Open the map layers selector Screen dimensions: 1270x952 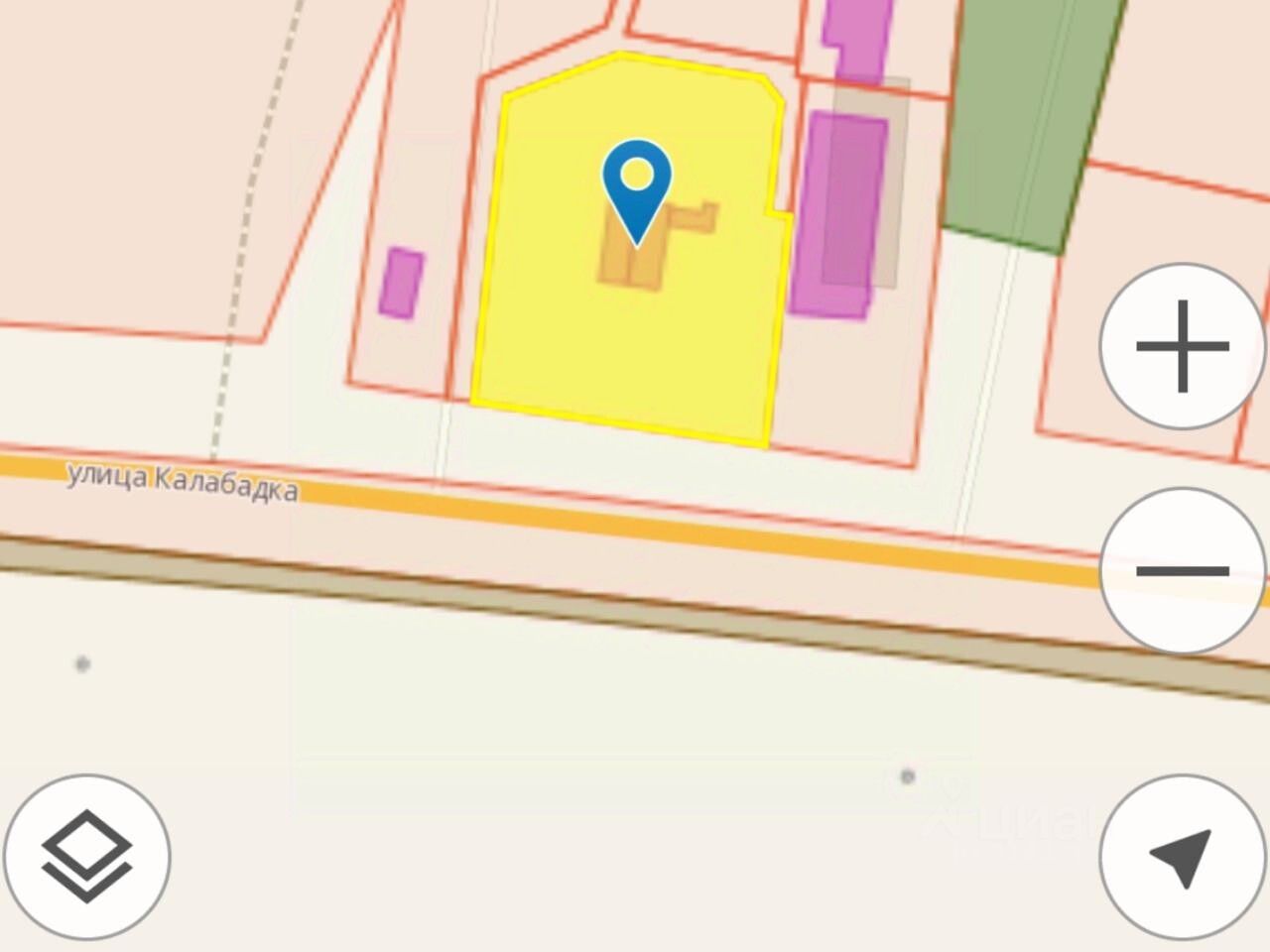tap(86, 857)
